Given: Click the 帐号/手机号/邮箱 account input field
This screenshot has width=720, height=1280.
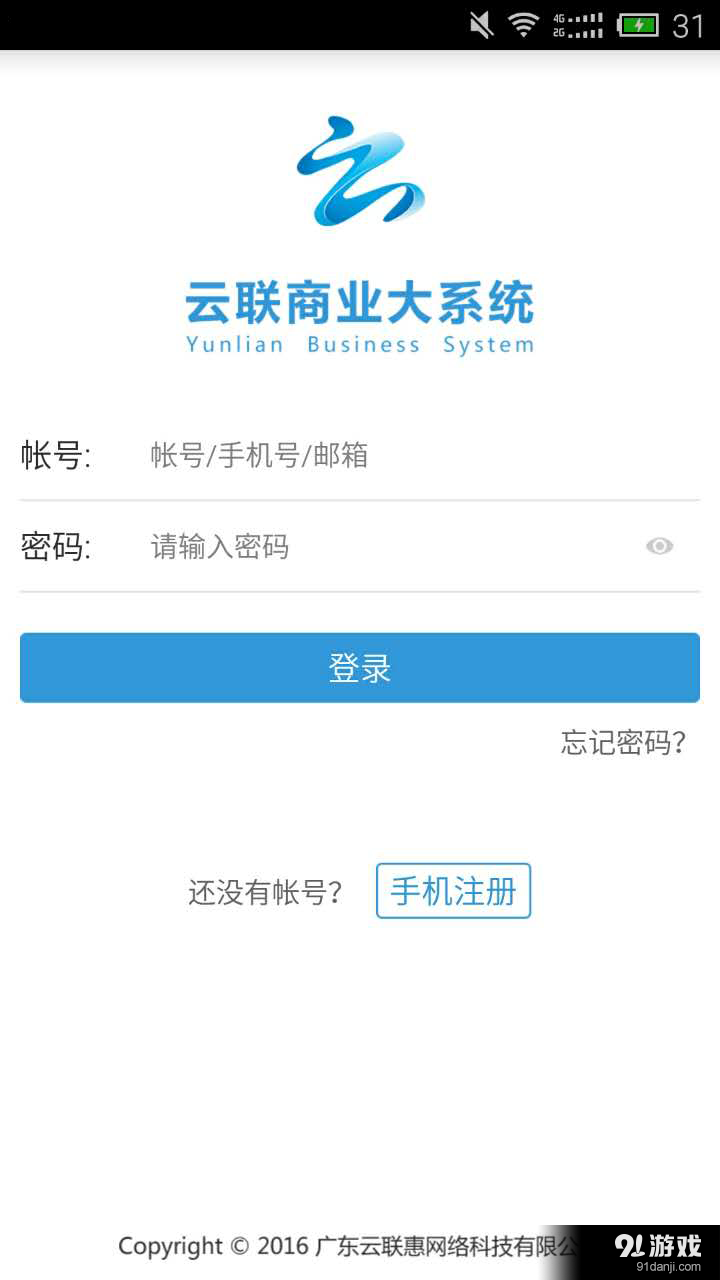Looking at the screenshot, I should (x=350, y=456).
